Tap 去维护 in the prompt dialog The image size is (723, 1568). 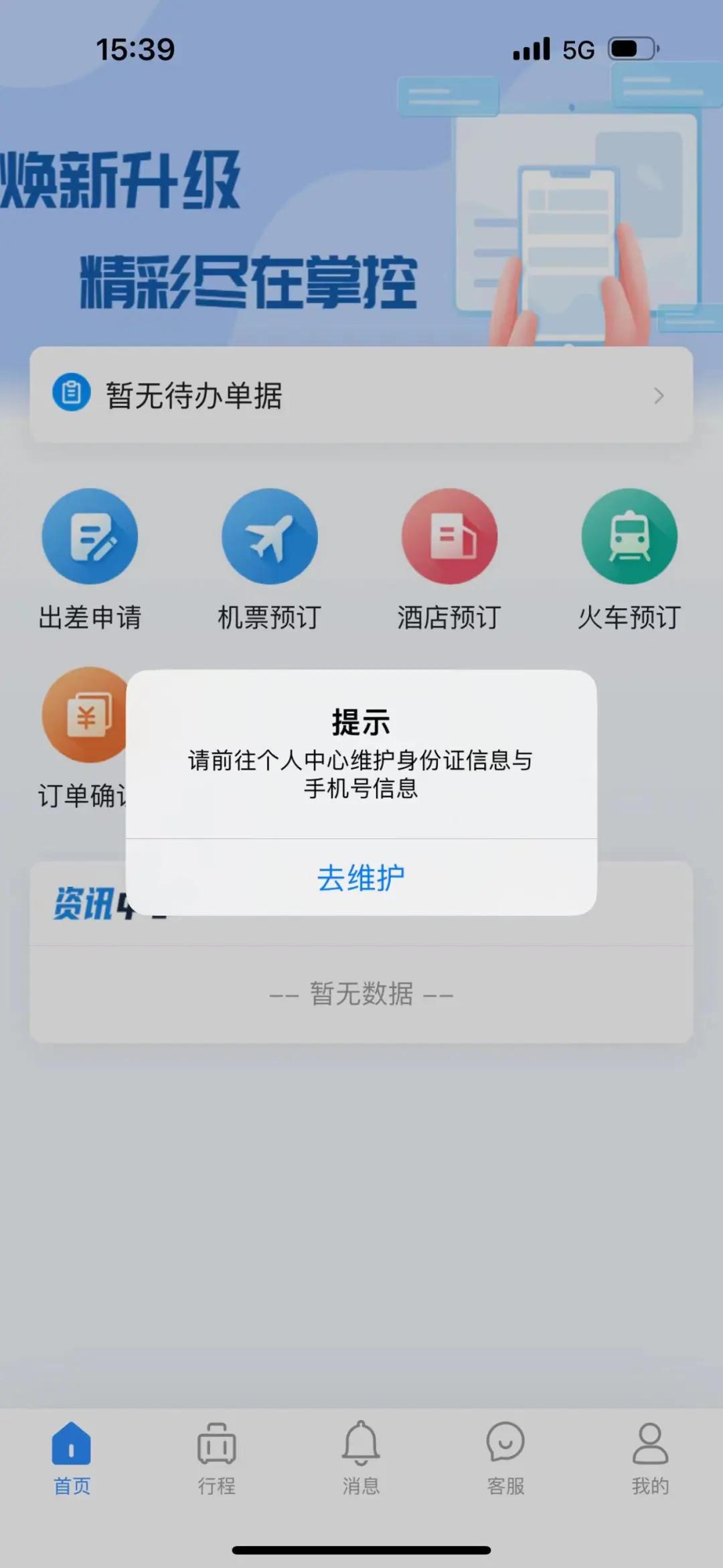click(x=361, y=877)
